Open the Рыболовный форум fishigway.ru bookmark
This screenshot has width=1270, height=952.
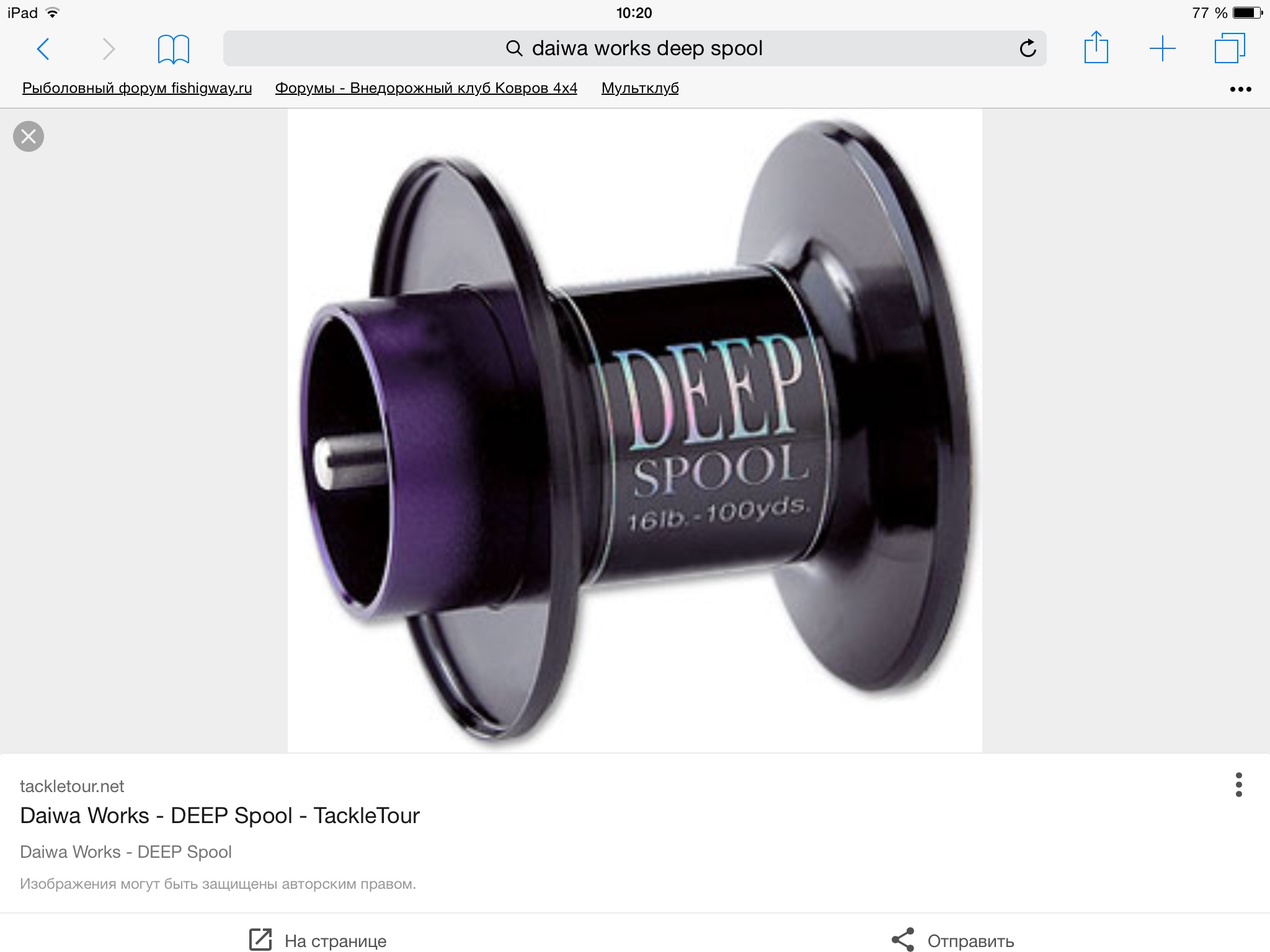137,88
